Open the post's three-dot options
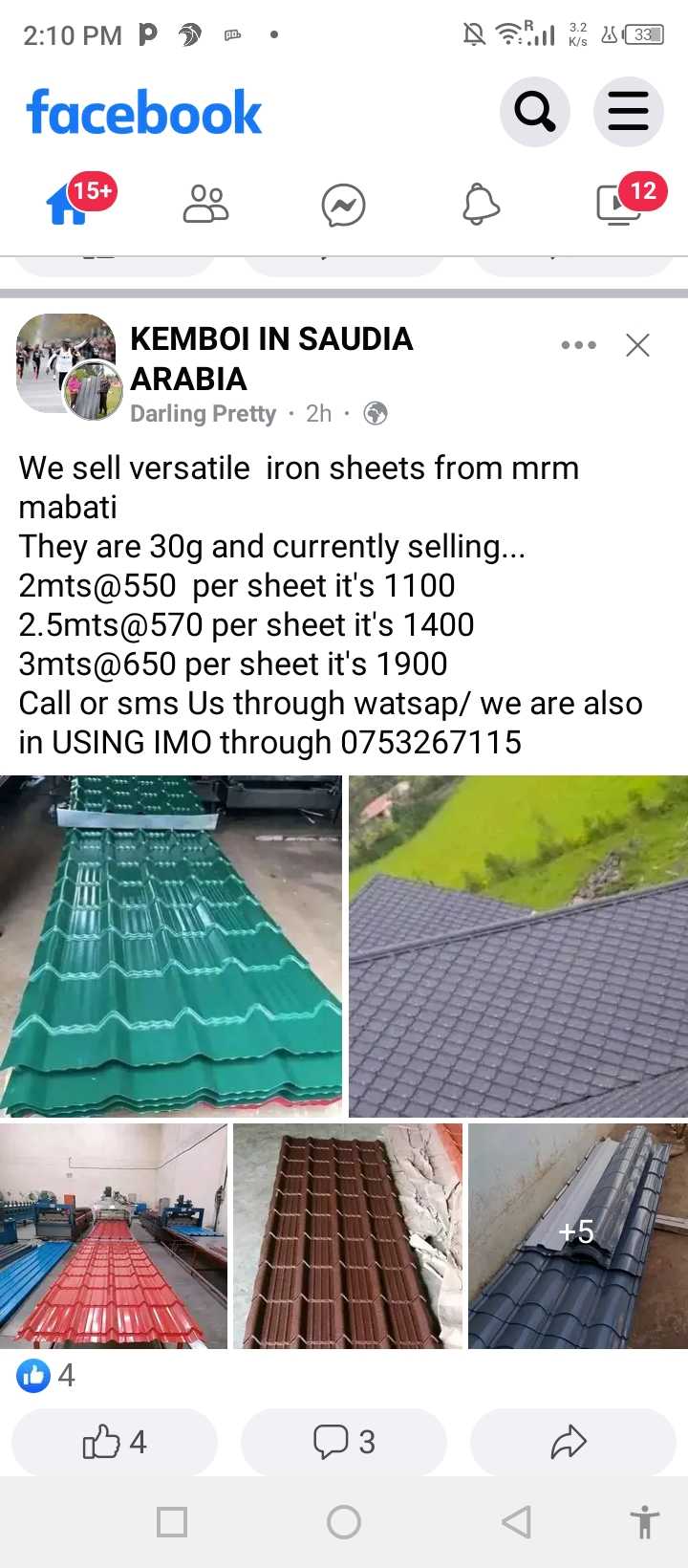The width and height of the screenshot is (688, 1568). 578,345
